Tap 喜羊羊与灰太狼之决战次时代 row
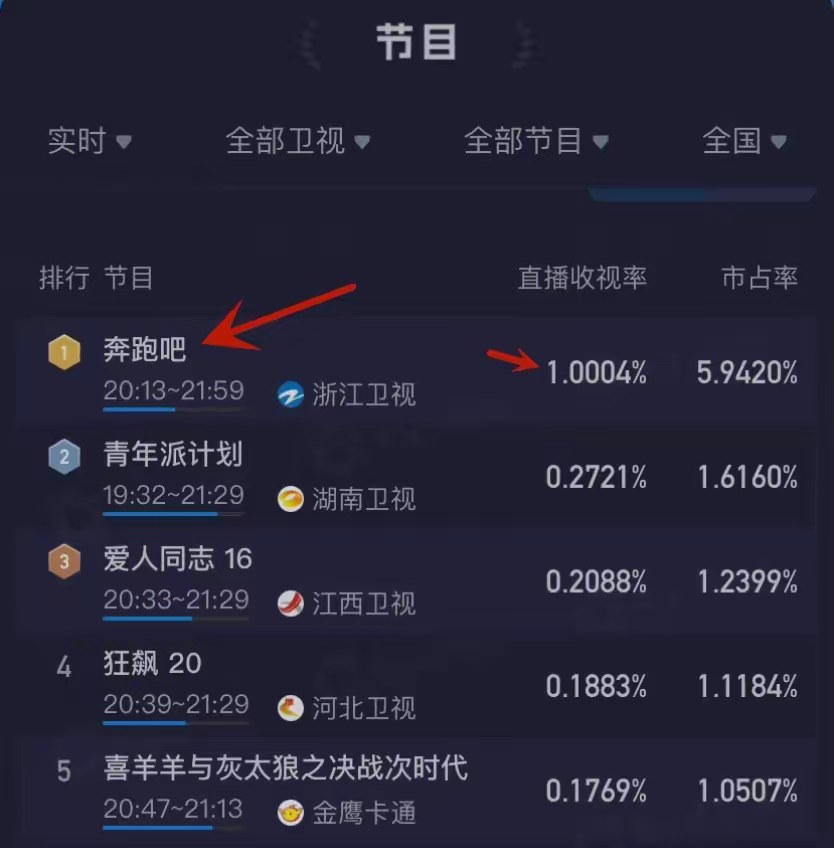Viewport: 834px width, 848px height. 285,768
